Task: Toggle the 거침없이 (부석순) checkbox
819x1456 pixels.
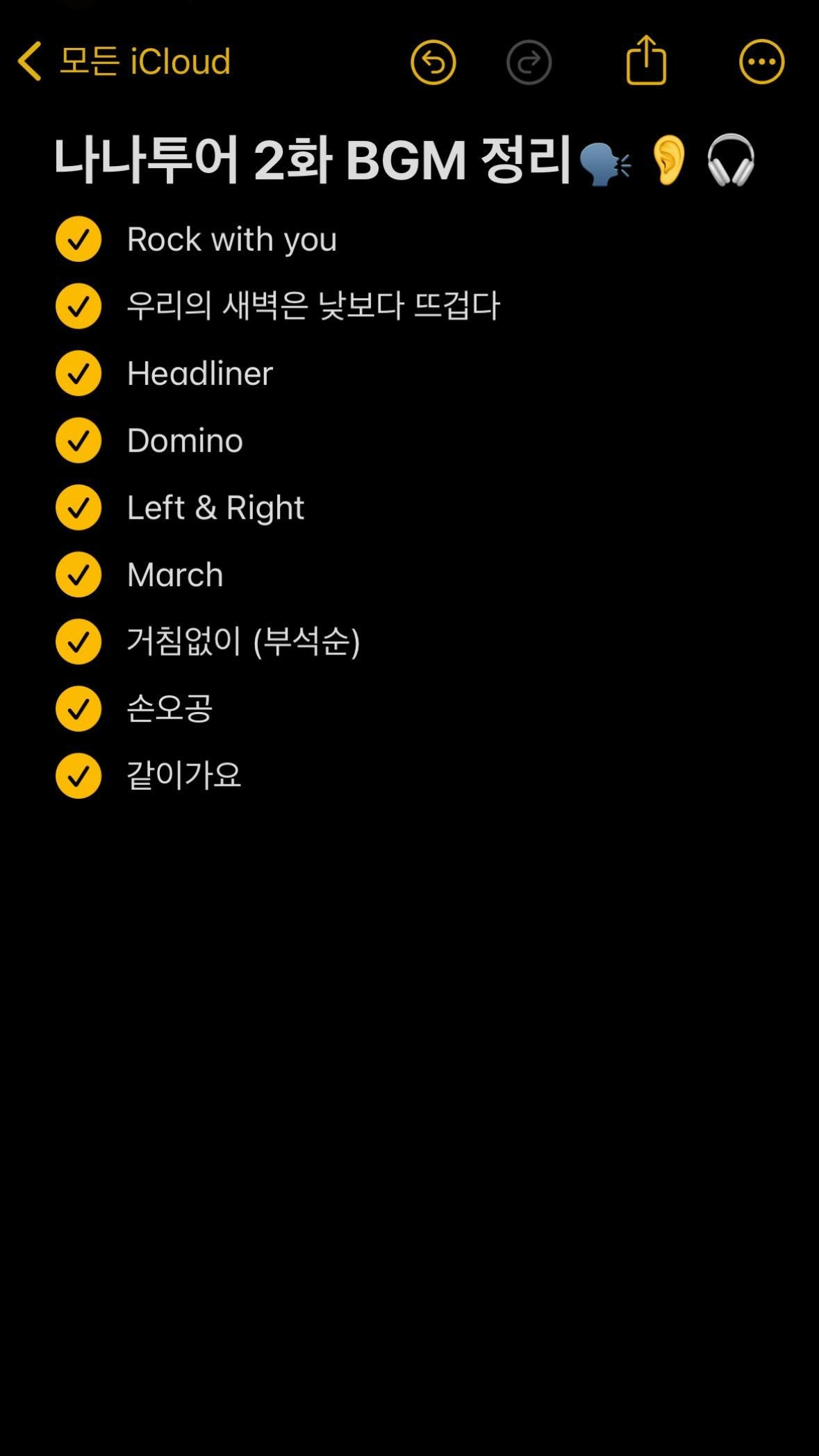Action: click(x=78, y=642)
